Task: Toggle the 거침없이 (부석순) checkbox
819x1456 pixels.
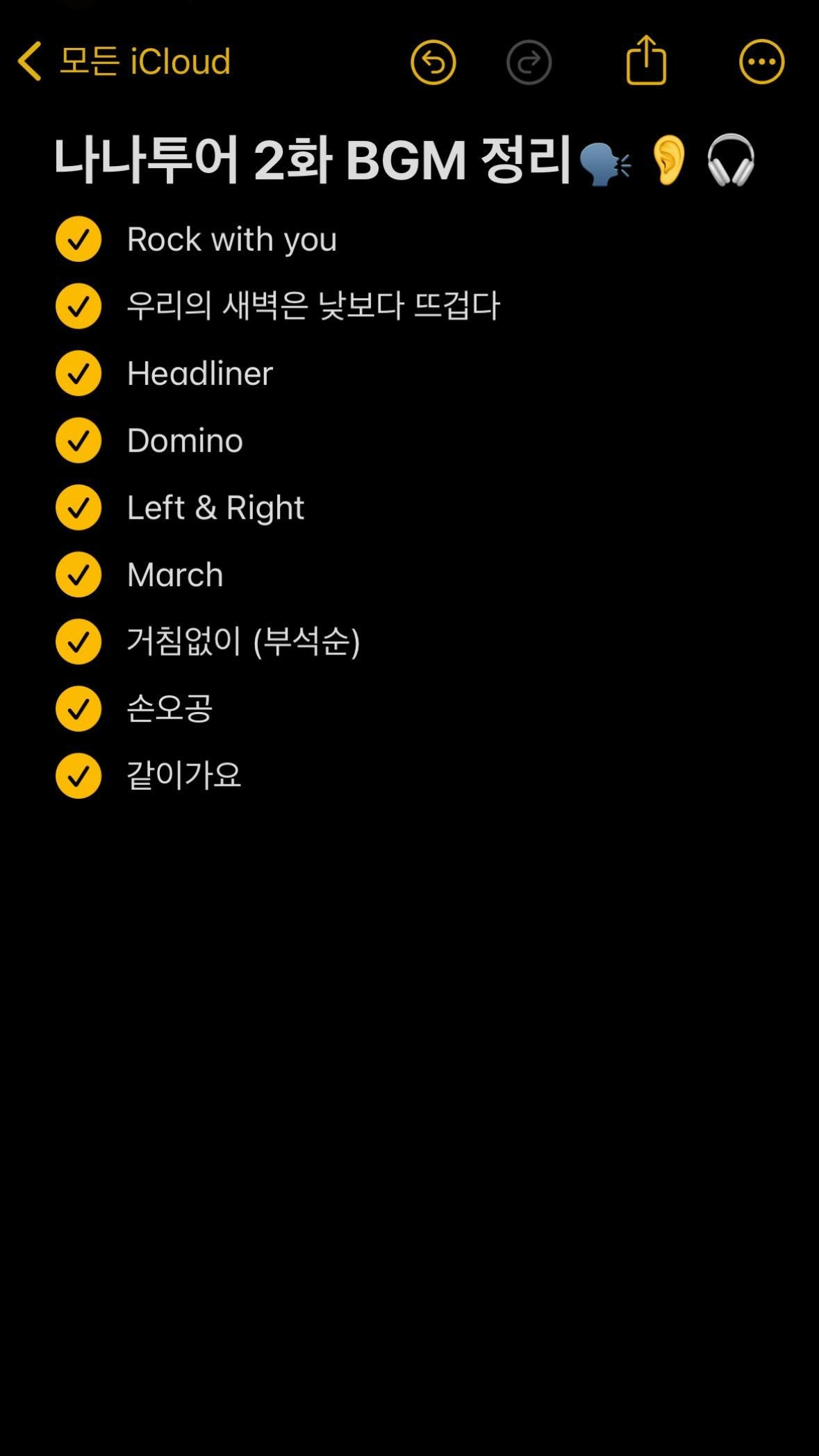Action: click(x=78, y=642)
